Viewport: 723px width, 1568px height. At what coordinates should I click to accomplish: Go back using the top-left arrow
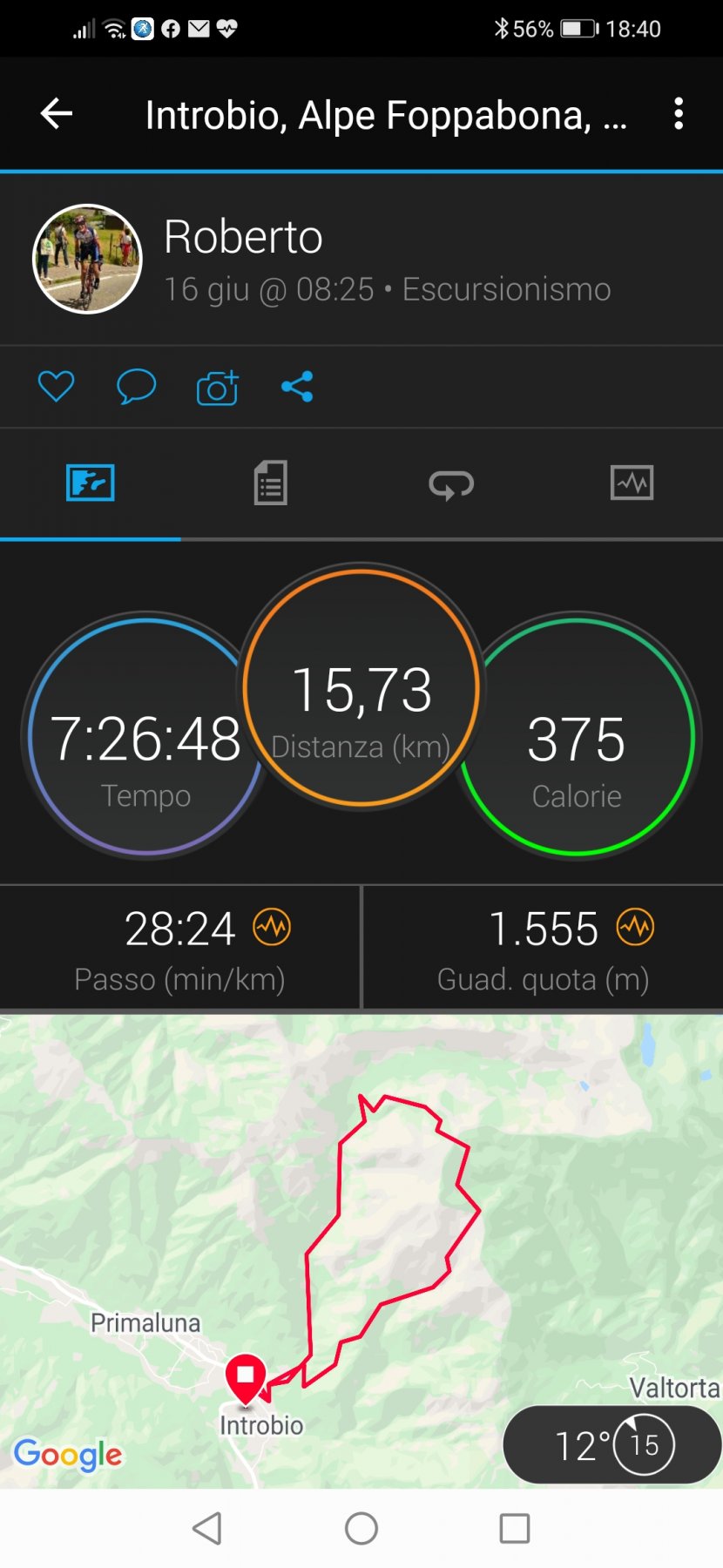click(57, 113)
